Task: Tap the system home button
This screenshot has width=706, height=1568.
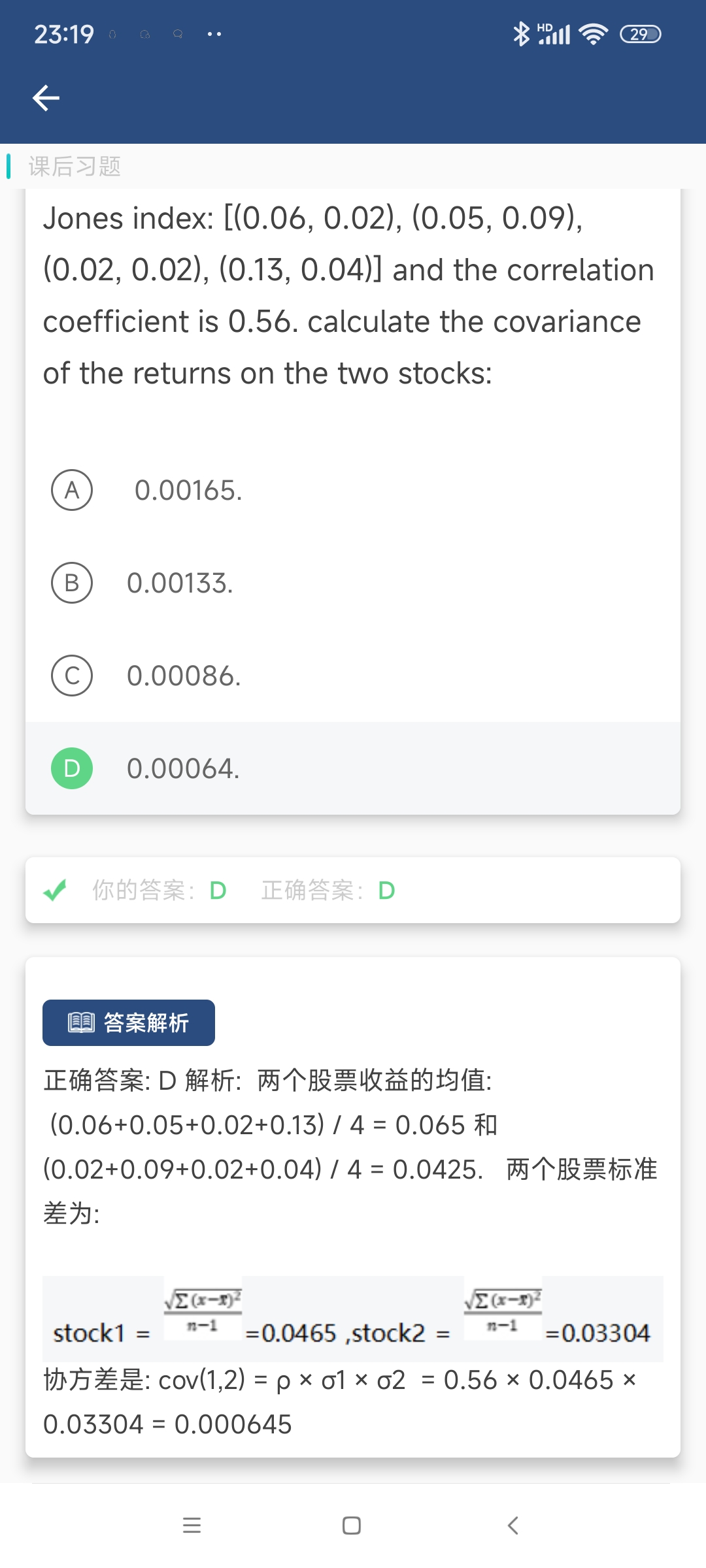Action: [x=352, y=1526]
